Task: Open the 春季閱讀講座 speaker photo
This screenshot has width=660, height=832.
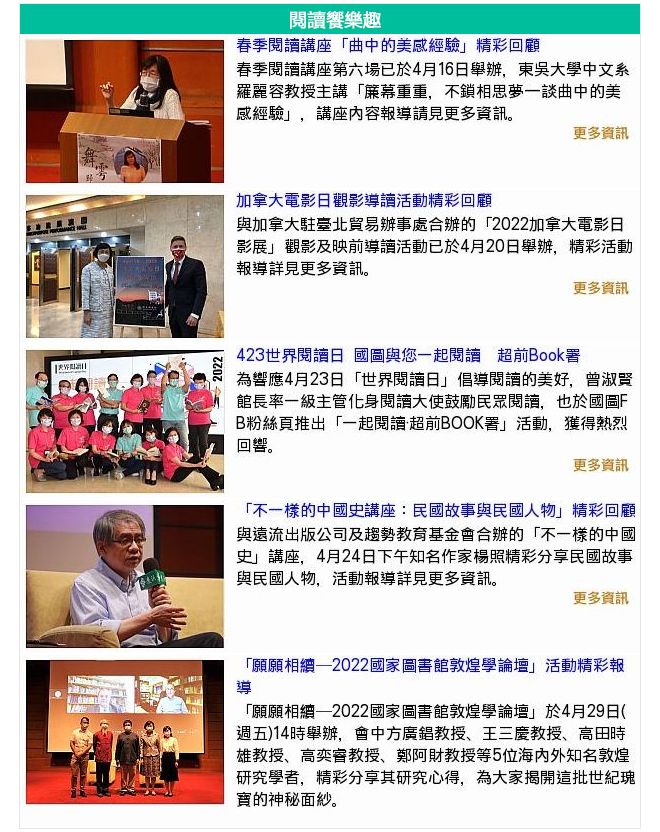Action: point(125,111)
